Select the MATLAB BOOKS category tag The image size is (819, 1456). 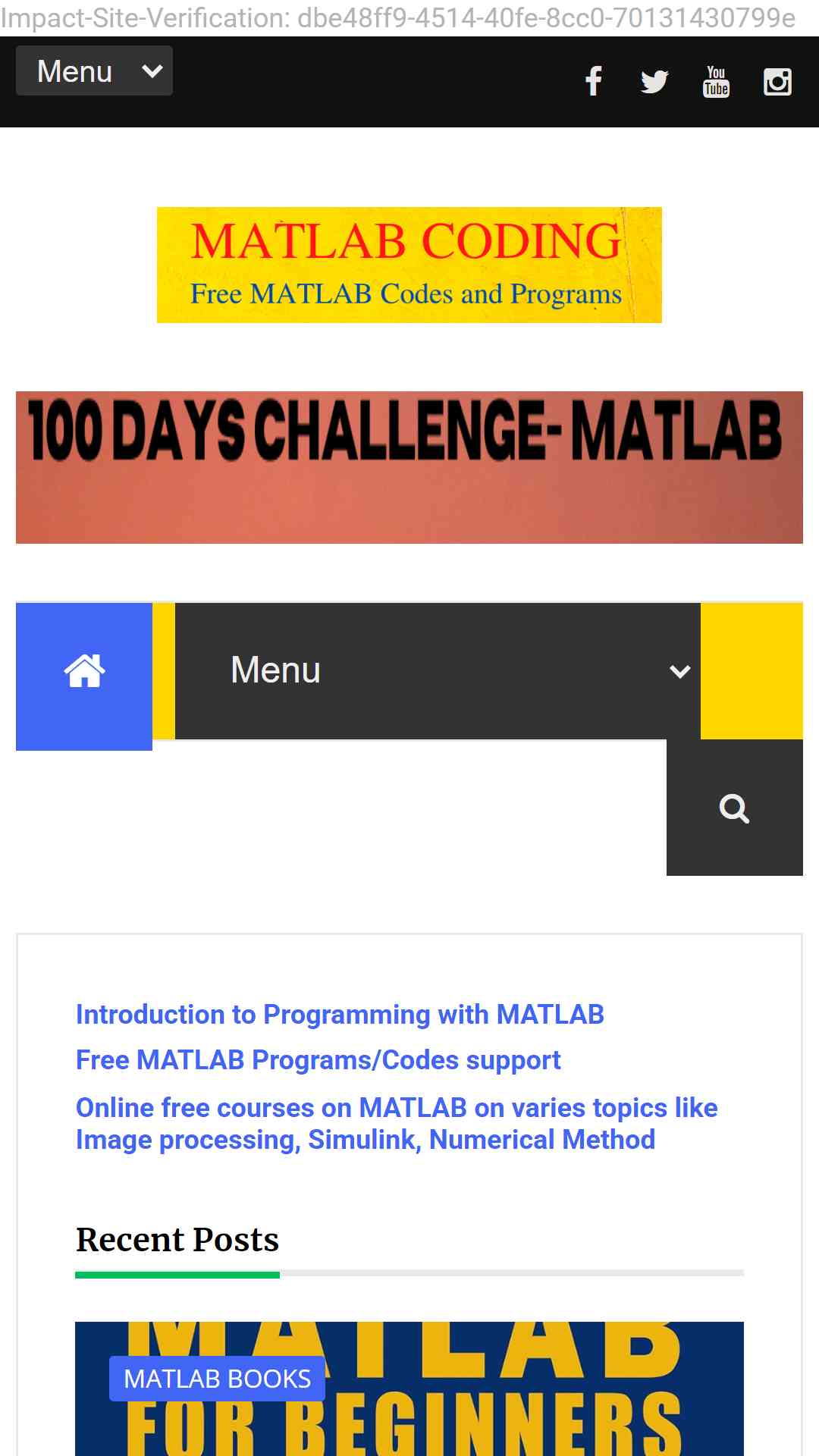pos(217,1378)
